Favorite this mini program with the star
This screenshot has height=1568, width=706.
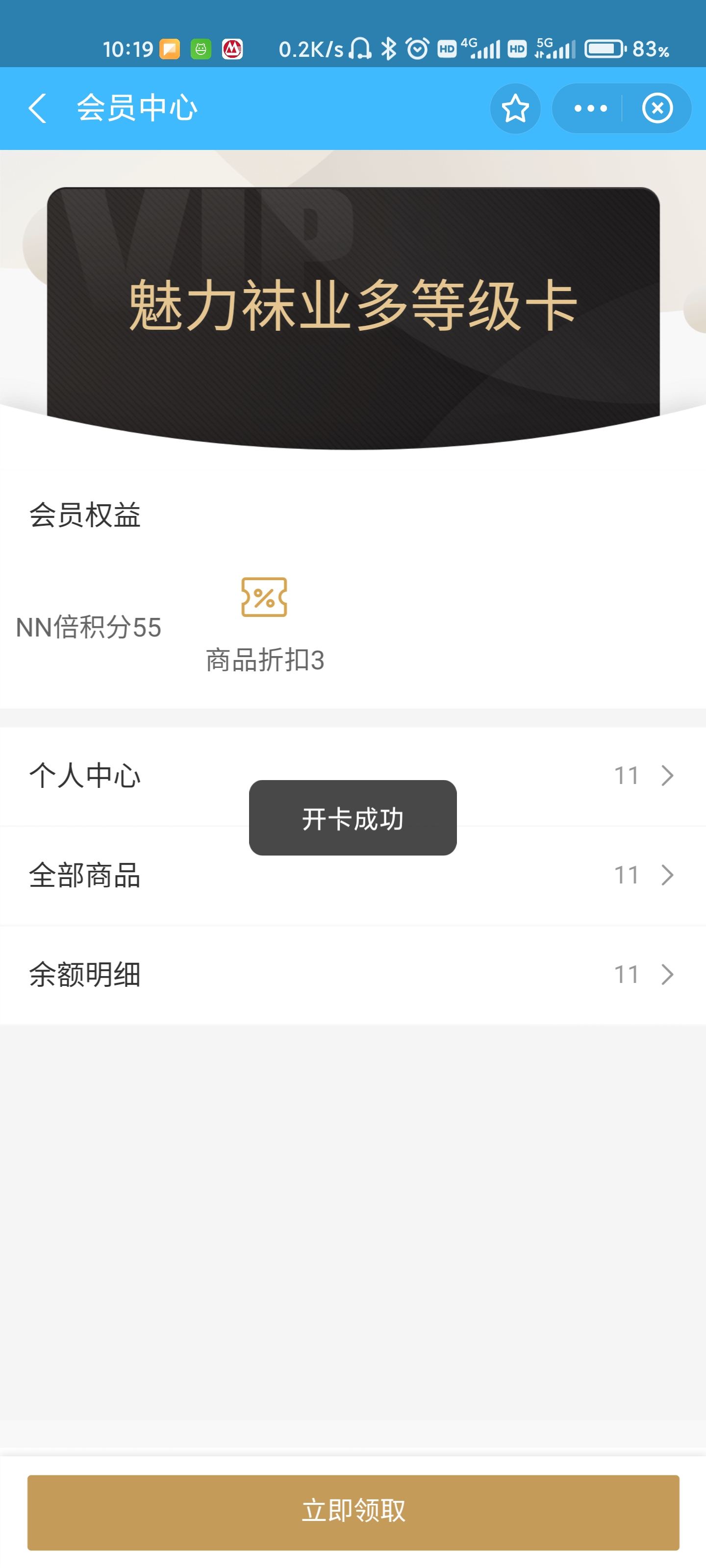pos(515,108)
